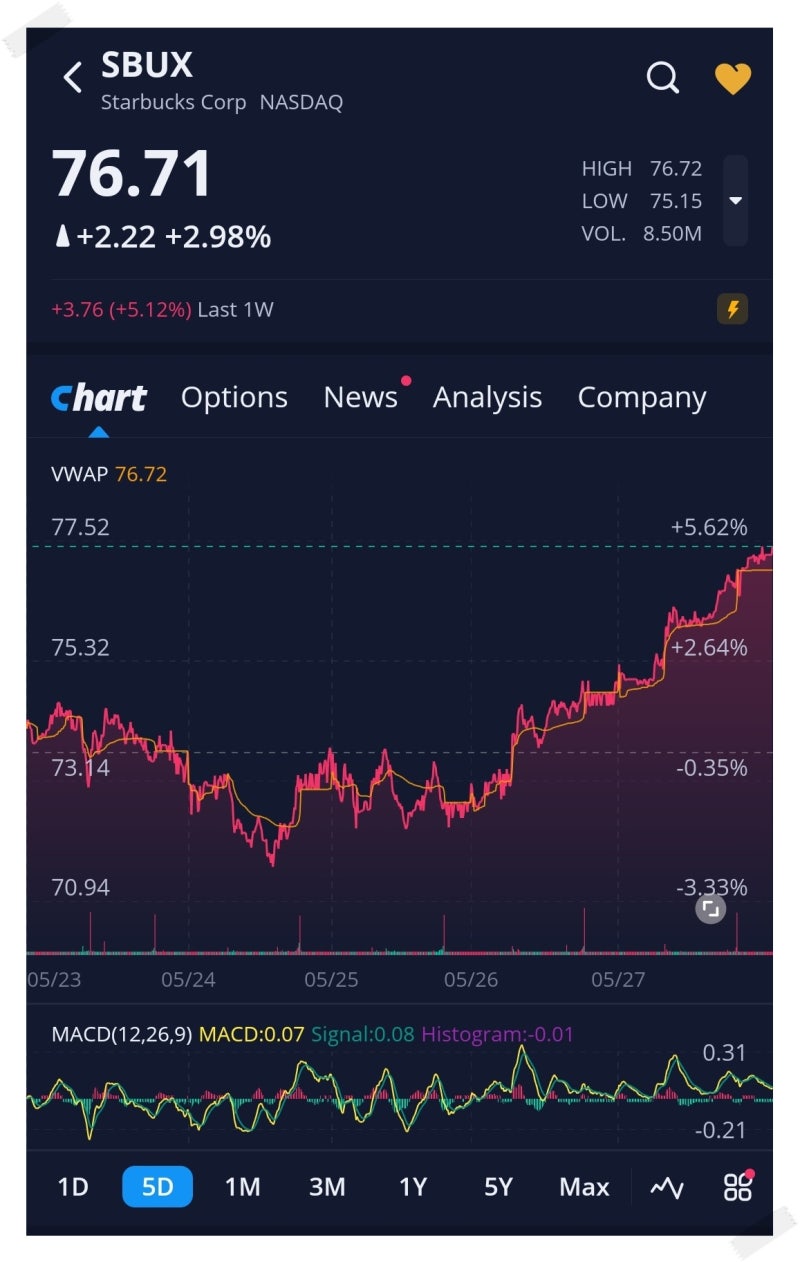The height and width of the screenshot is (1262, 800).
Task: Open the Histogram indicator options
Action: (508, 1035)
